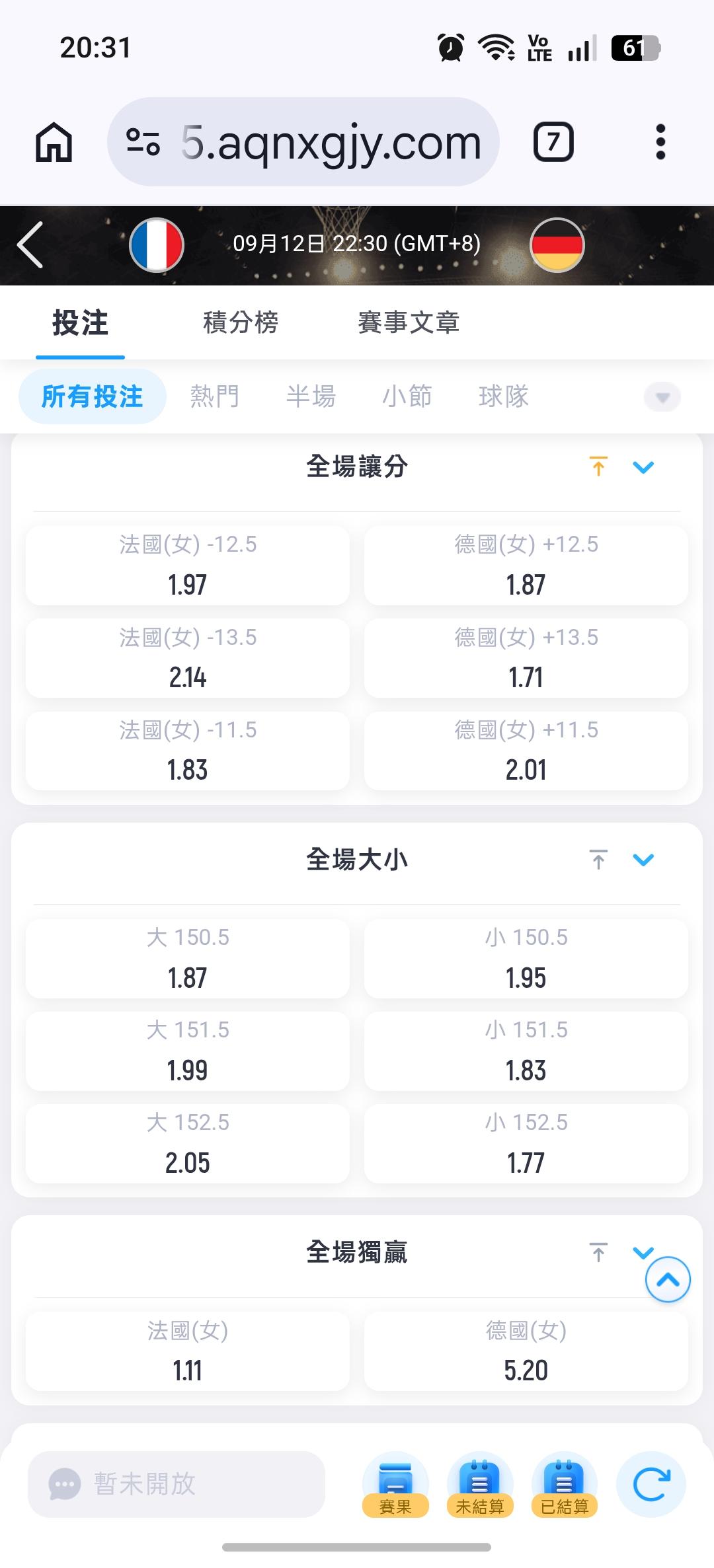Select 德國(女) to win at 5.20
The width and height of the screenshot is (714, 1568).
click(526, 1351)
